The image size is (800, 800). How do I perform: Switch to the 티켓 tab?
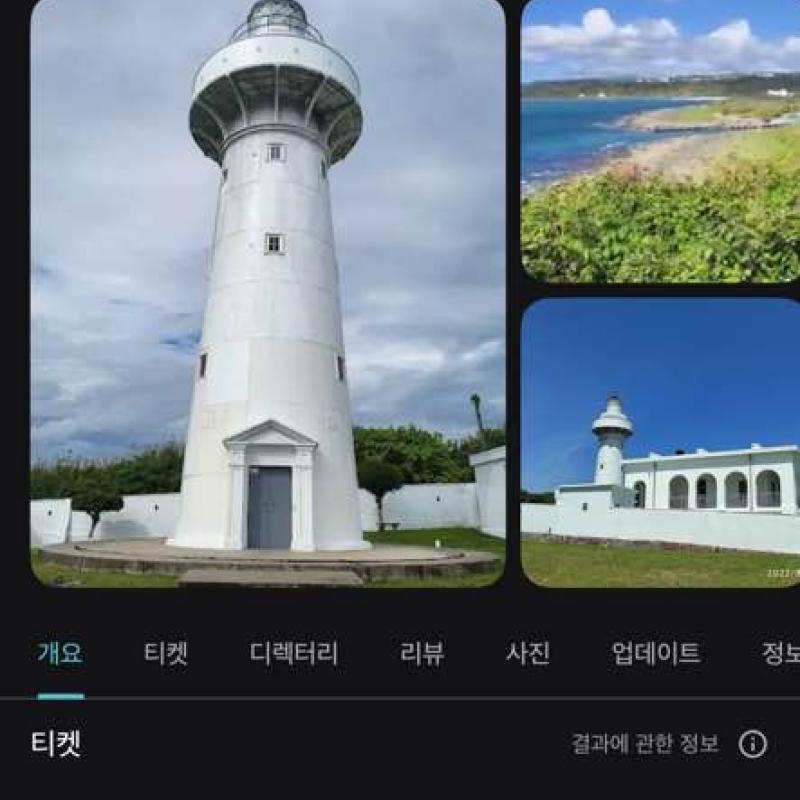pyautogui.click(x=166, y=654)
